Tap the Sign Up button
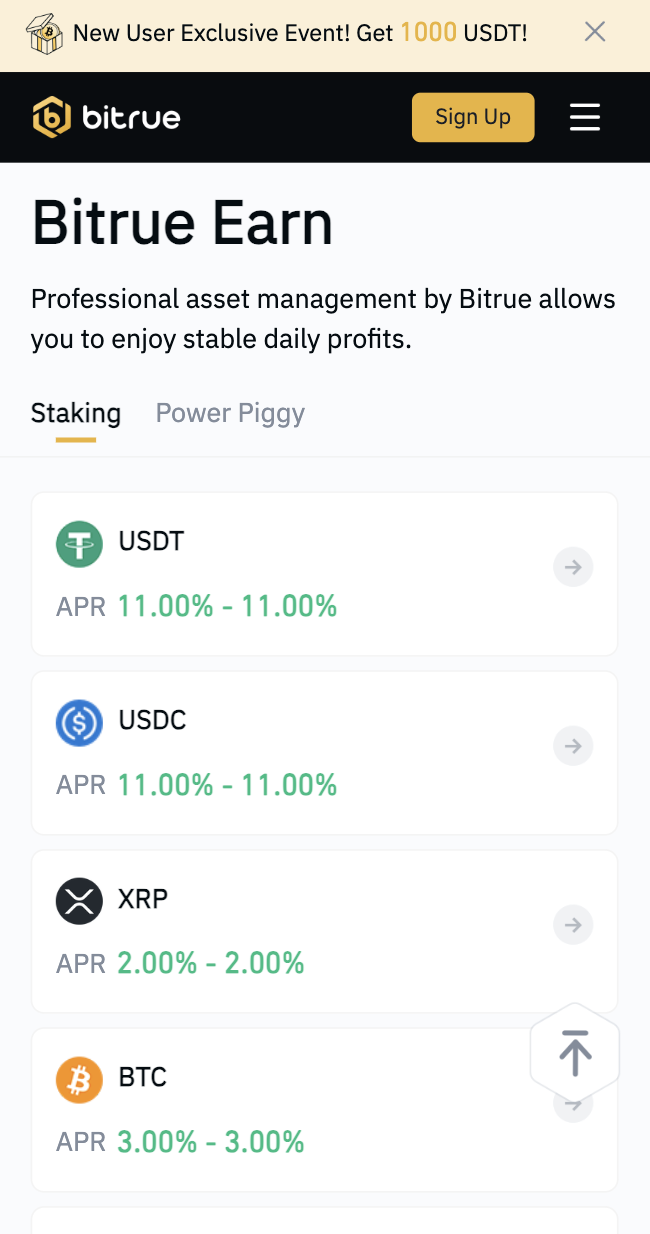 click(473, 117)
